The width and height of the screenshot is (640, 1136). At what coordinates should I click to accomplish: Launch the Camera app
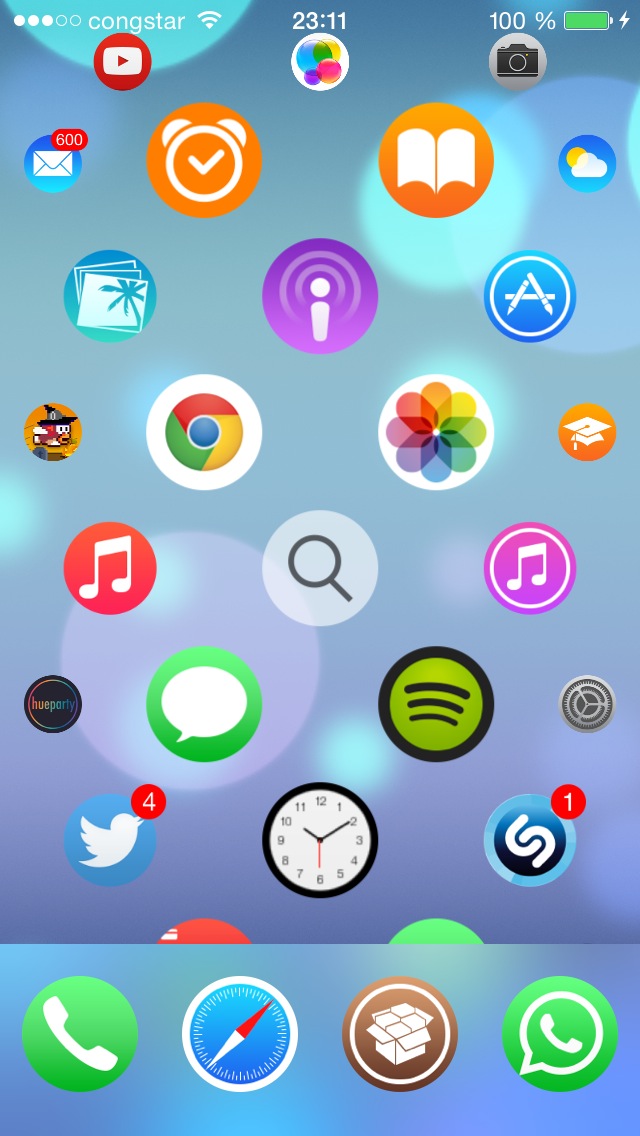518,62
